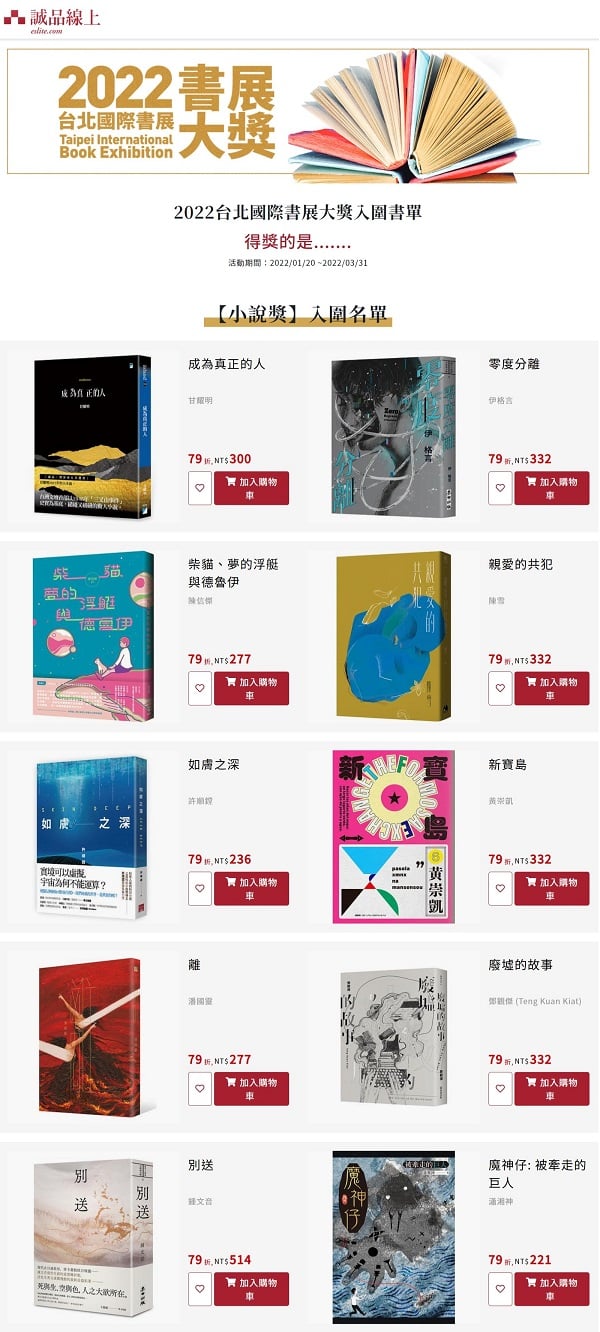600x1332 pixels.
Task: Add 離 to the shopping cart
Action: pyautogui.click(x=251, y=1088)
